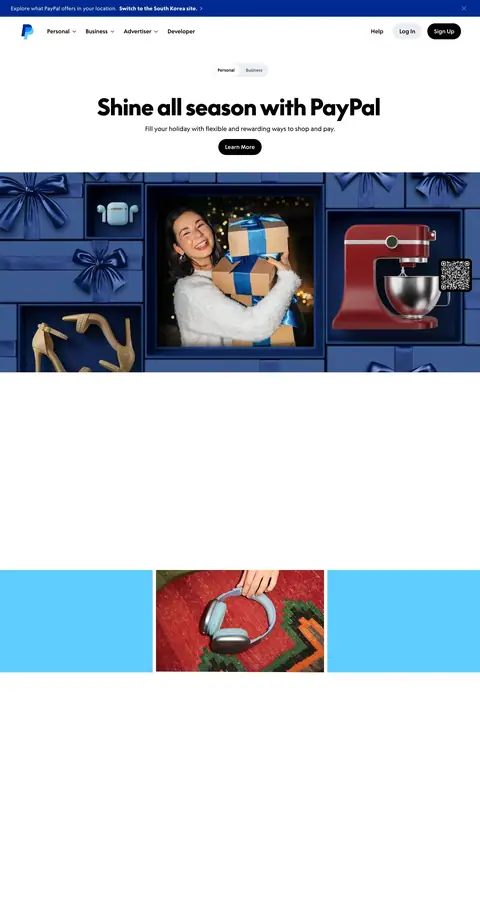480x900 pixels.
Task: Expand the Business menu in the header
Action: coord(100,32)
